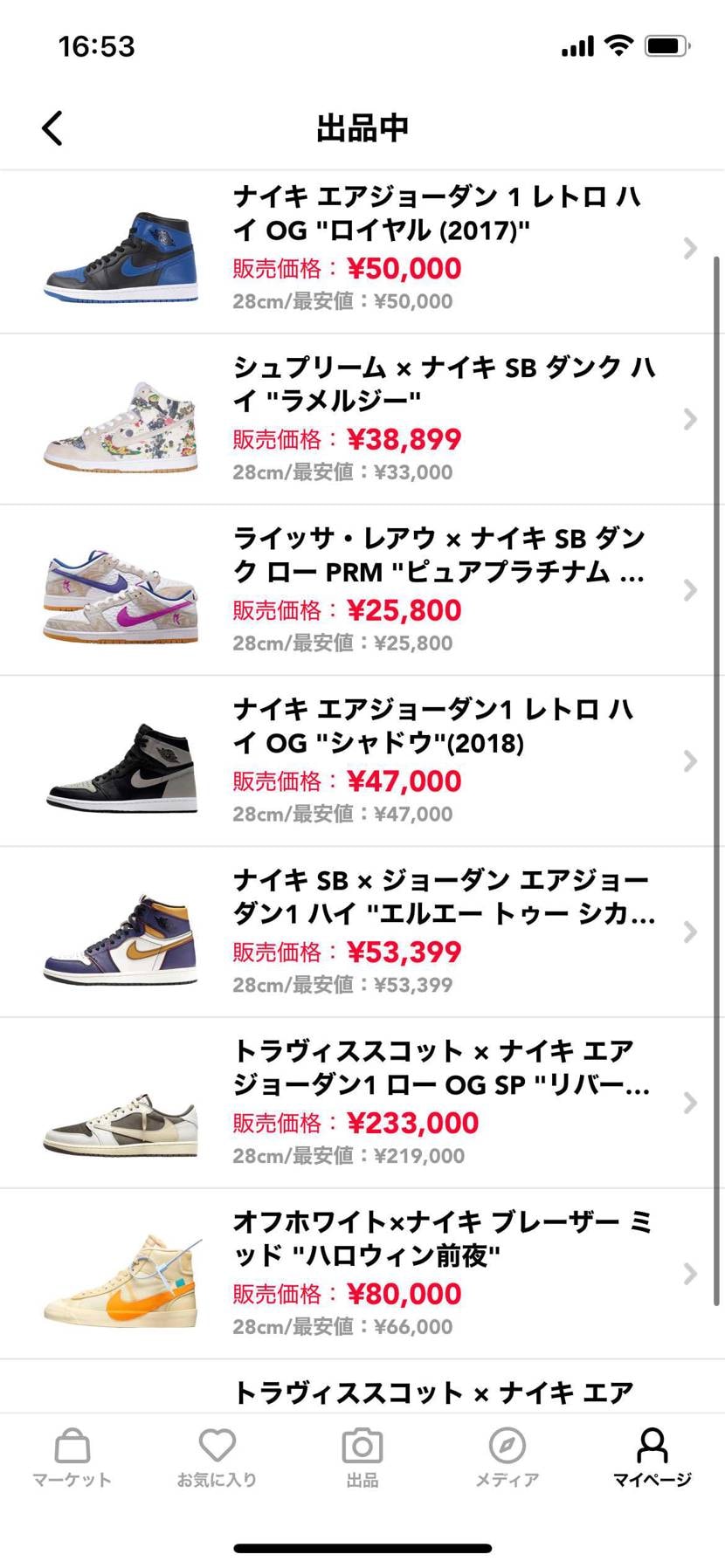This screenshot has width=725, height=1568.
Task: Open the 出品 camera tab
Action: click(362, 1458)
